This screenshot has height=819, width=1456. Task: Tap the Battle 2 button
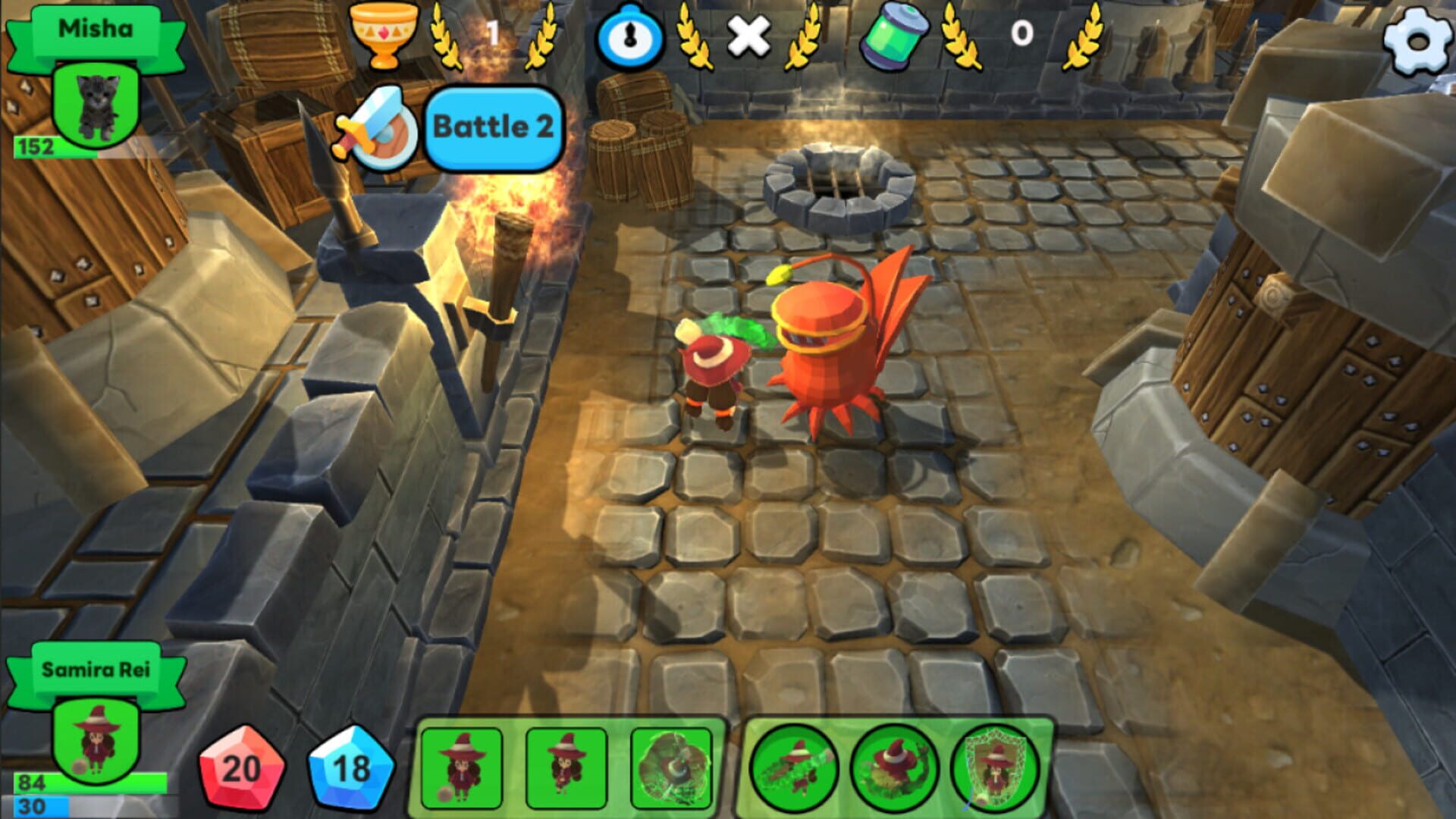[x=494, y=127]
